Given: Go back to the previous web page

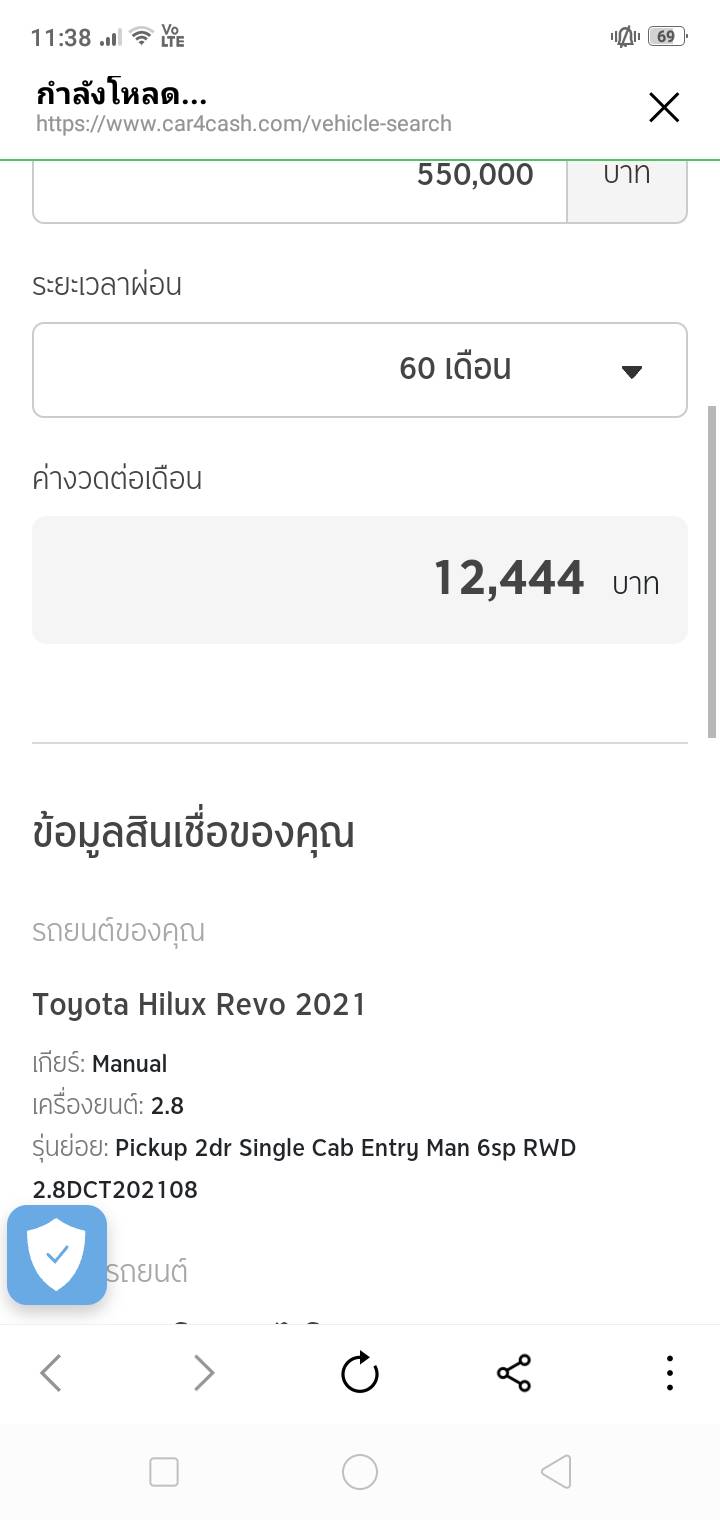Looking at the screenshot, I should [51, 1373].
